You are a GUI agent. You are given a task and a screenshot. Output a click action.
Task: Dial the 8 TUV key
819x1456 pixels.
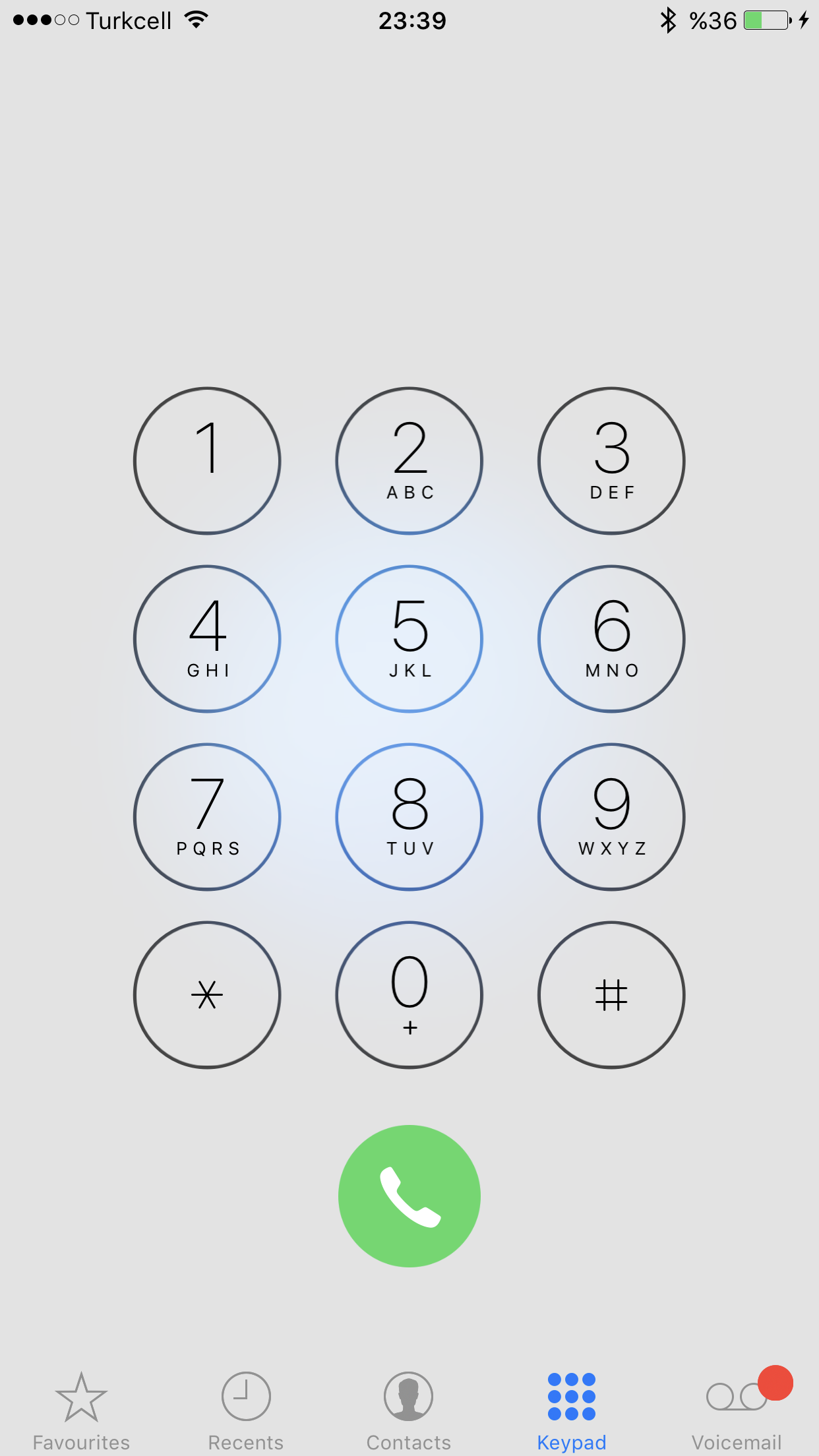[x=409, y=817]
